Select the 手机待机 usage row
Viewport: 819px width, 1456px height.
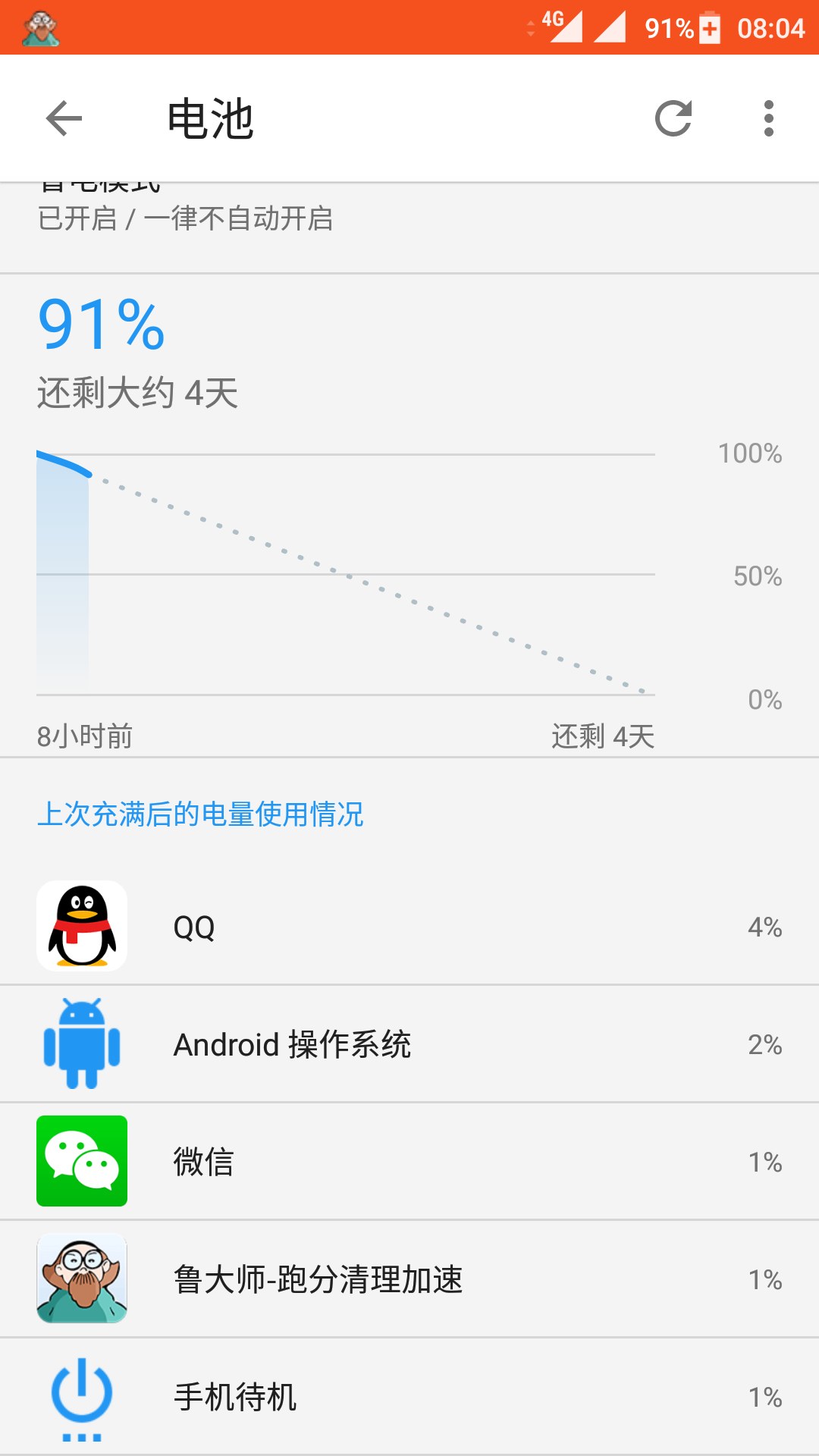point(409,1397)
